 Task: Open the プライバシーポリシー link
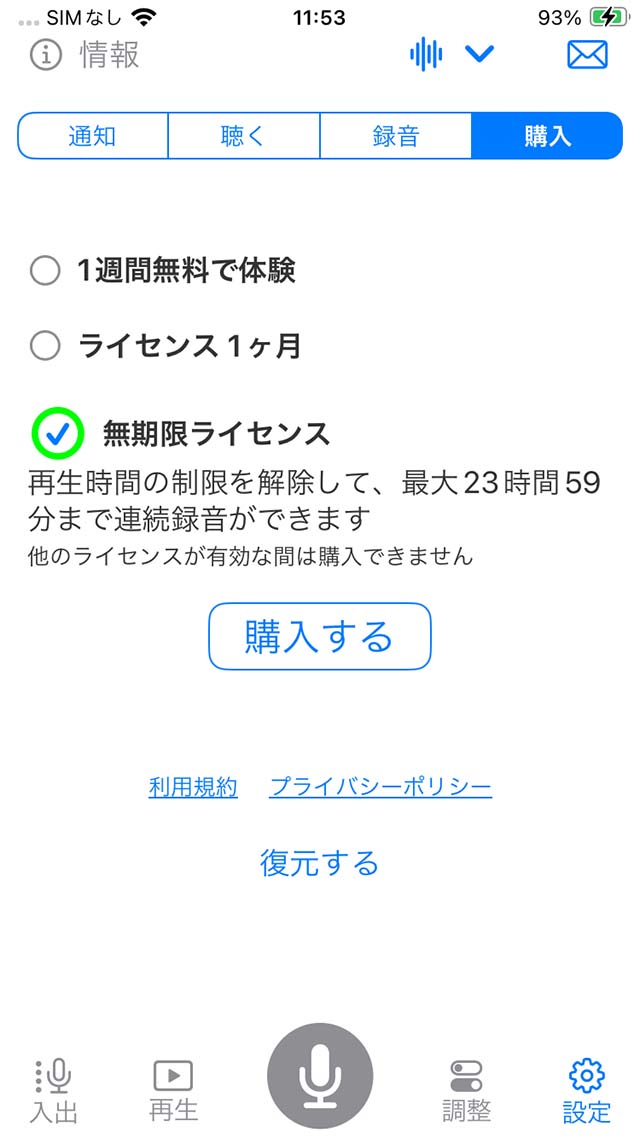point(381,787)
